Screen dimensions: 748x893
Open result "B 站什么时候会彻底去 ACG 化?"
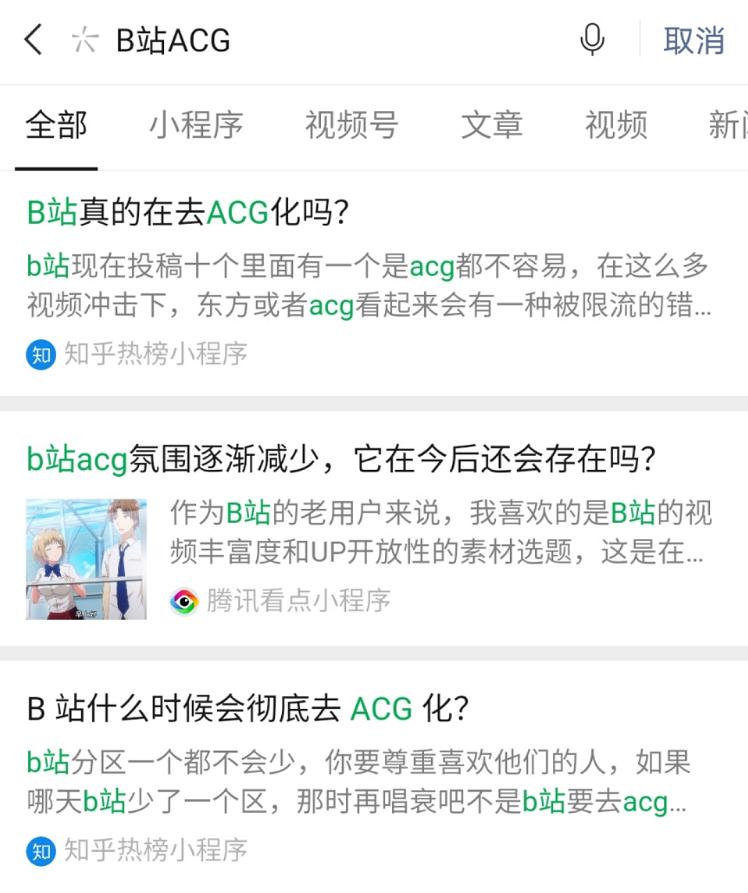248,709
